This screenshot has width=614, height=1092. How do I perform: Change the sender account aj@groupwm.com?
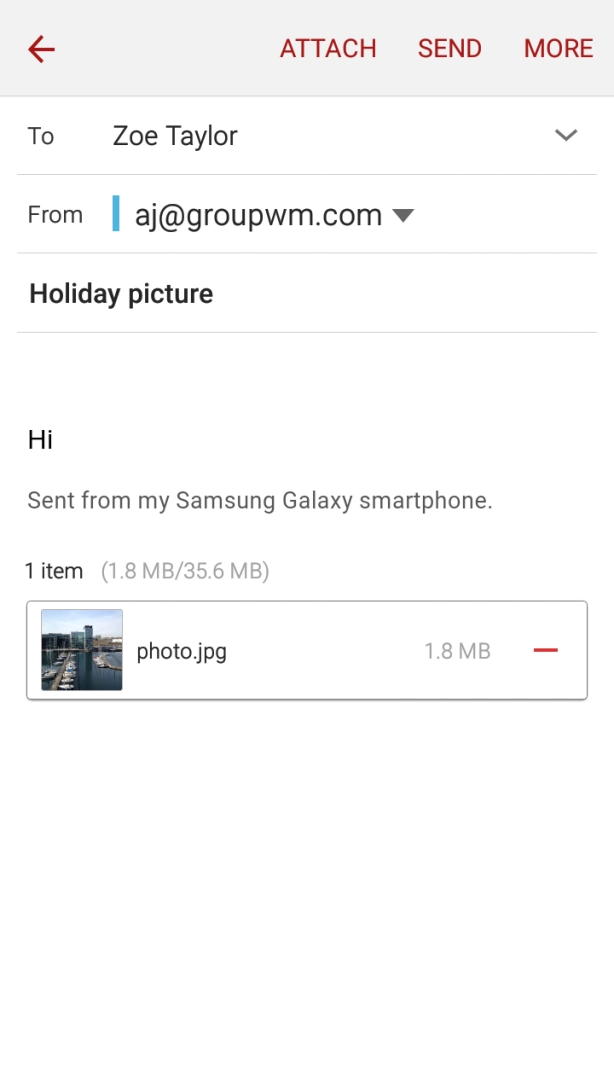click(x=274, y=214)
